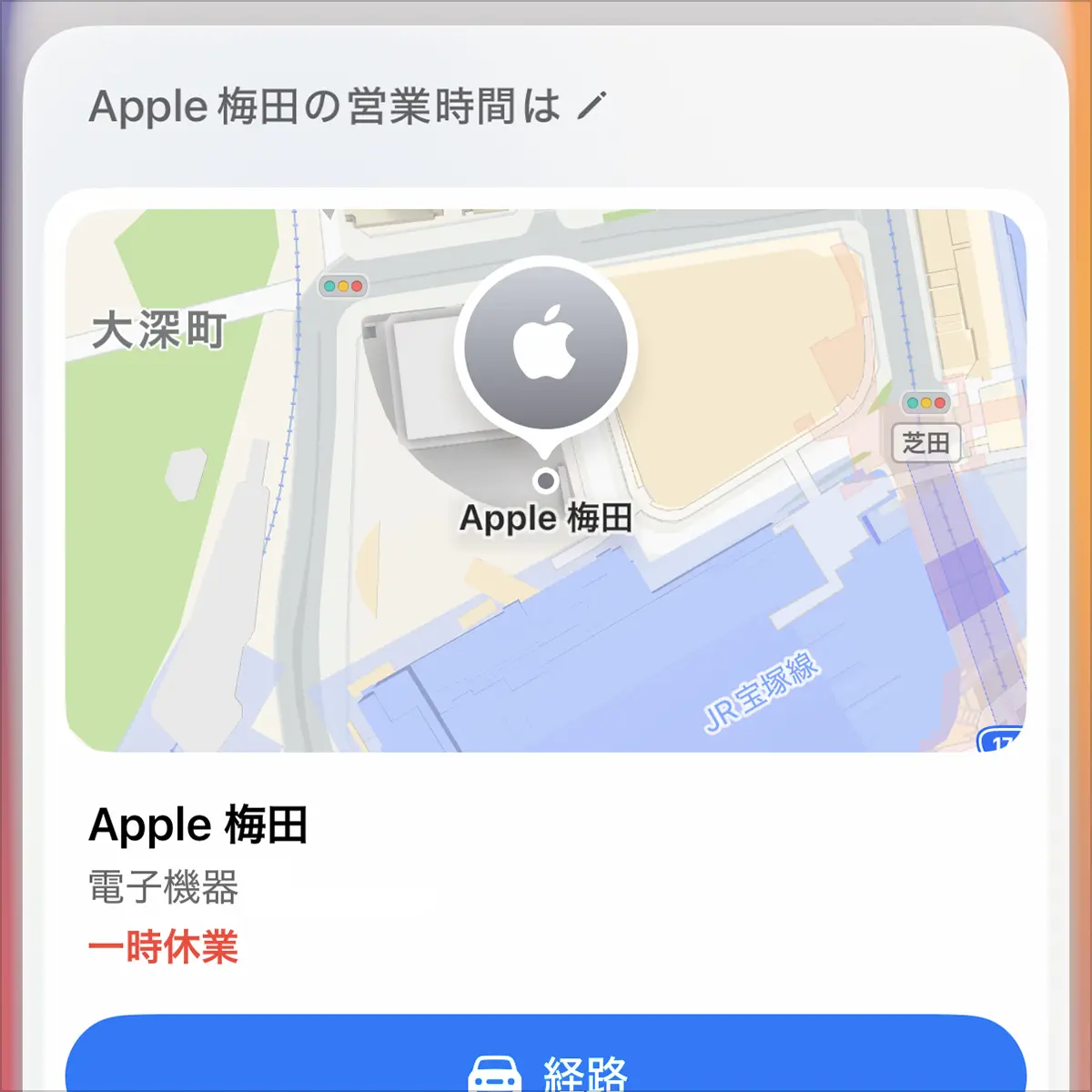
Task: Edit the Apple 梅田 営業時間 query
Action: tap(591, 106)
